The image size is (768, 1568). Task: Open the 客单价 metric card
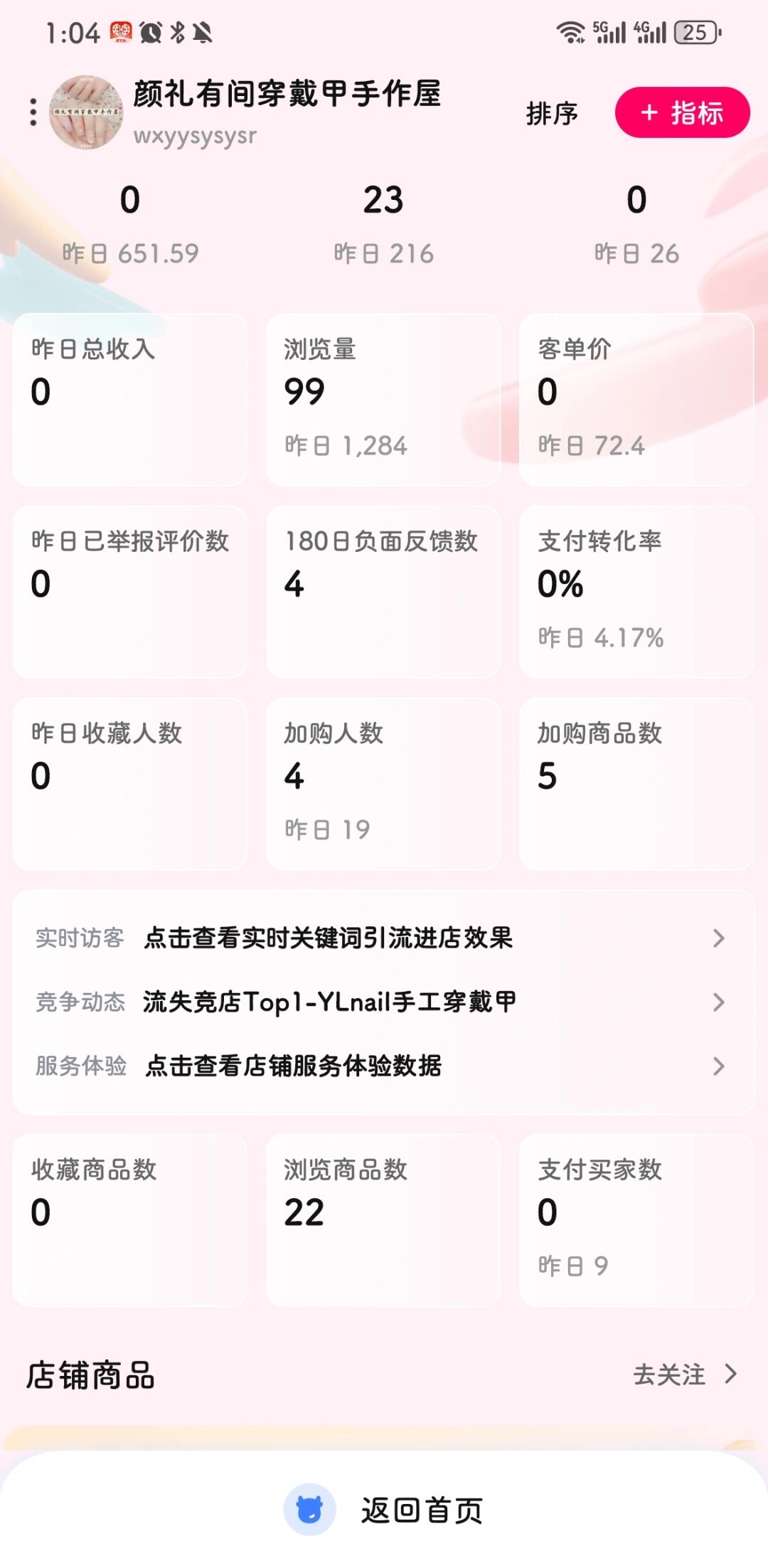tap(636, 399)
